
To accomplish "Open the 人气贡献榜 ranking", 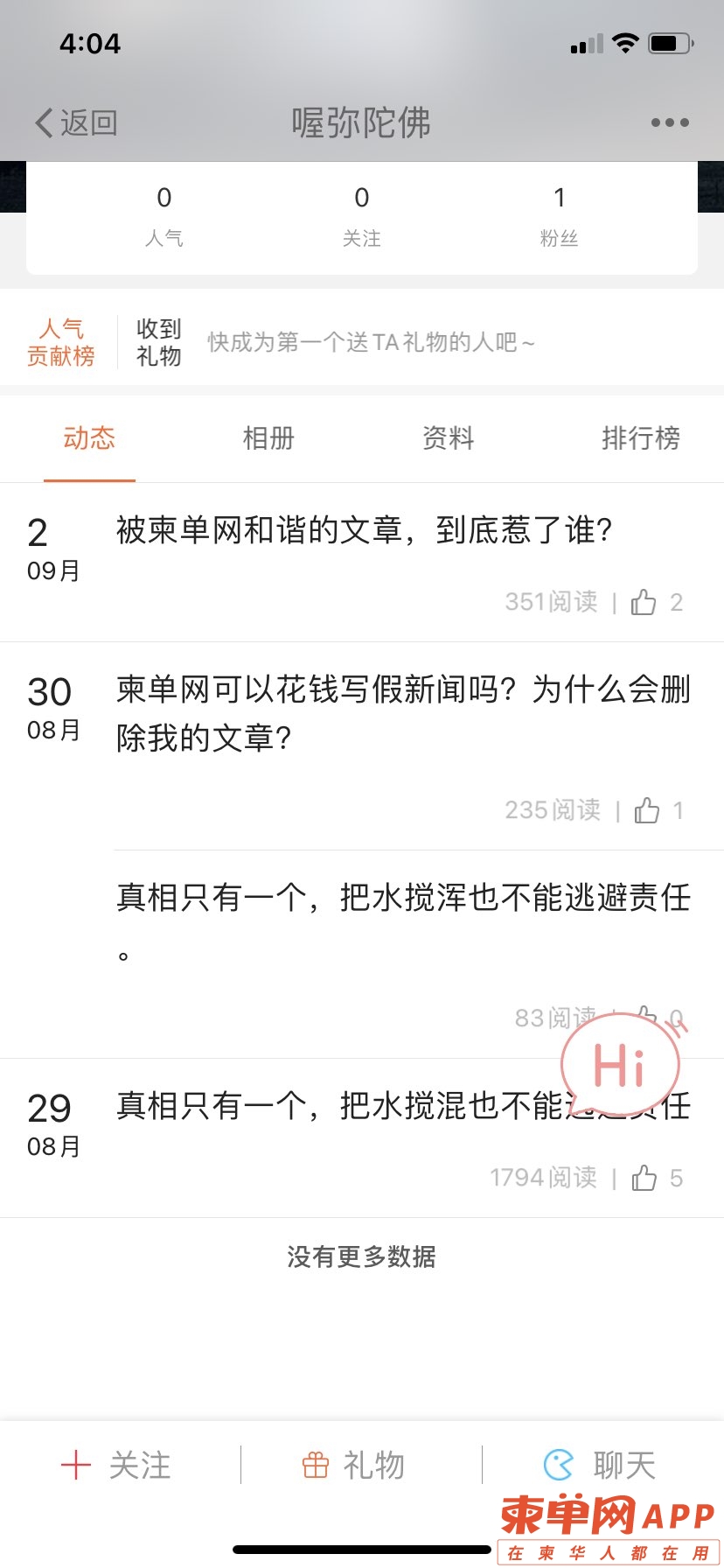I will click(60, 342).
